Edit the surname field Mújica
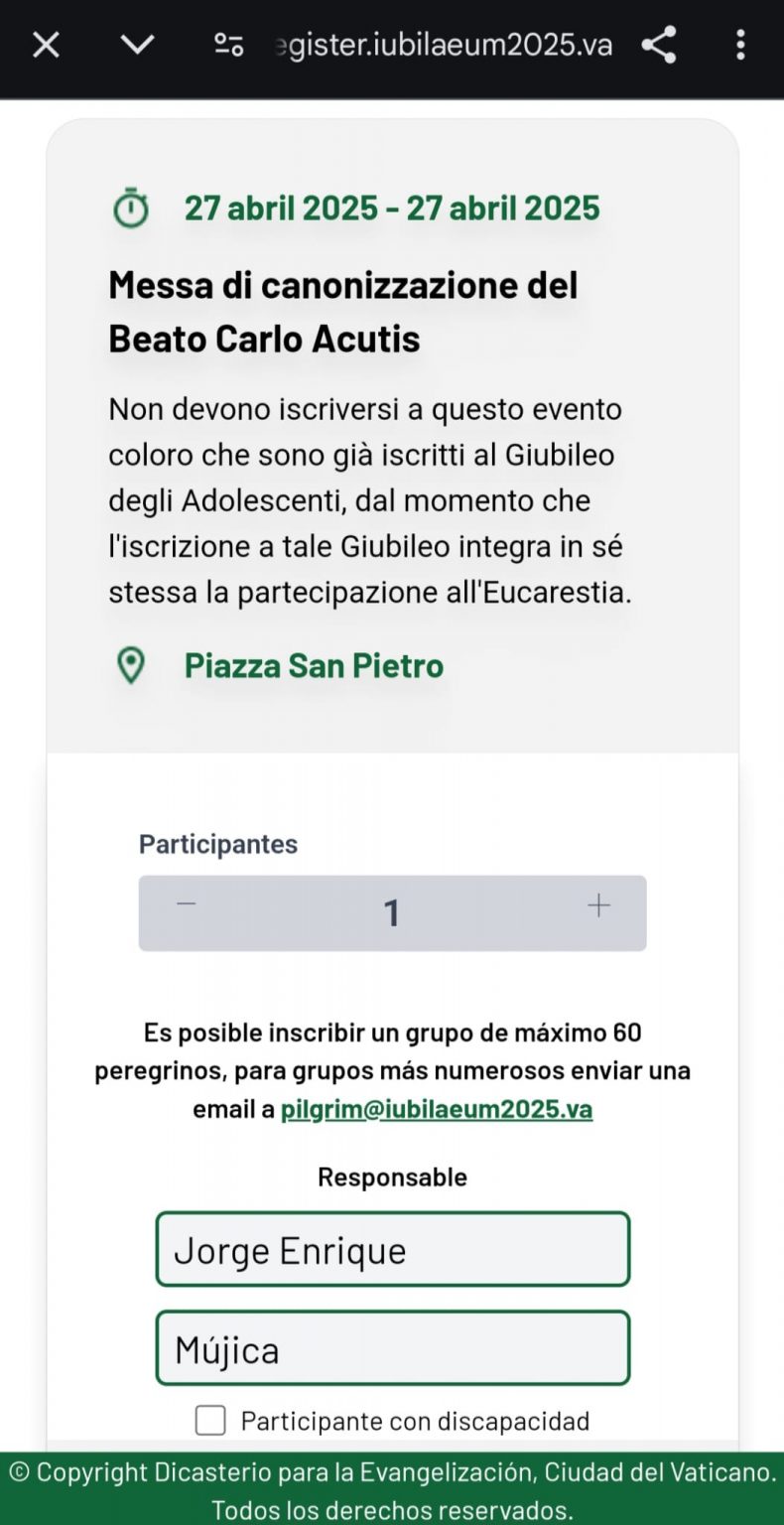The height and width of the screenshot is (1525, 784). (392, 1348)
